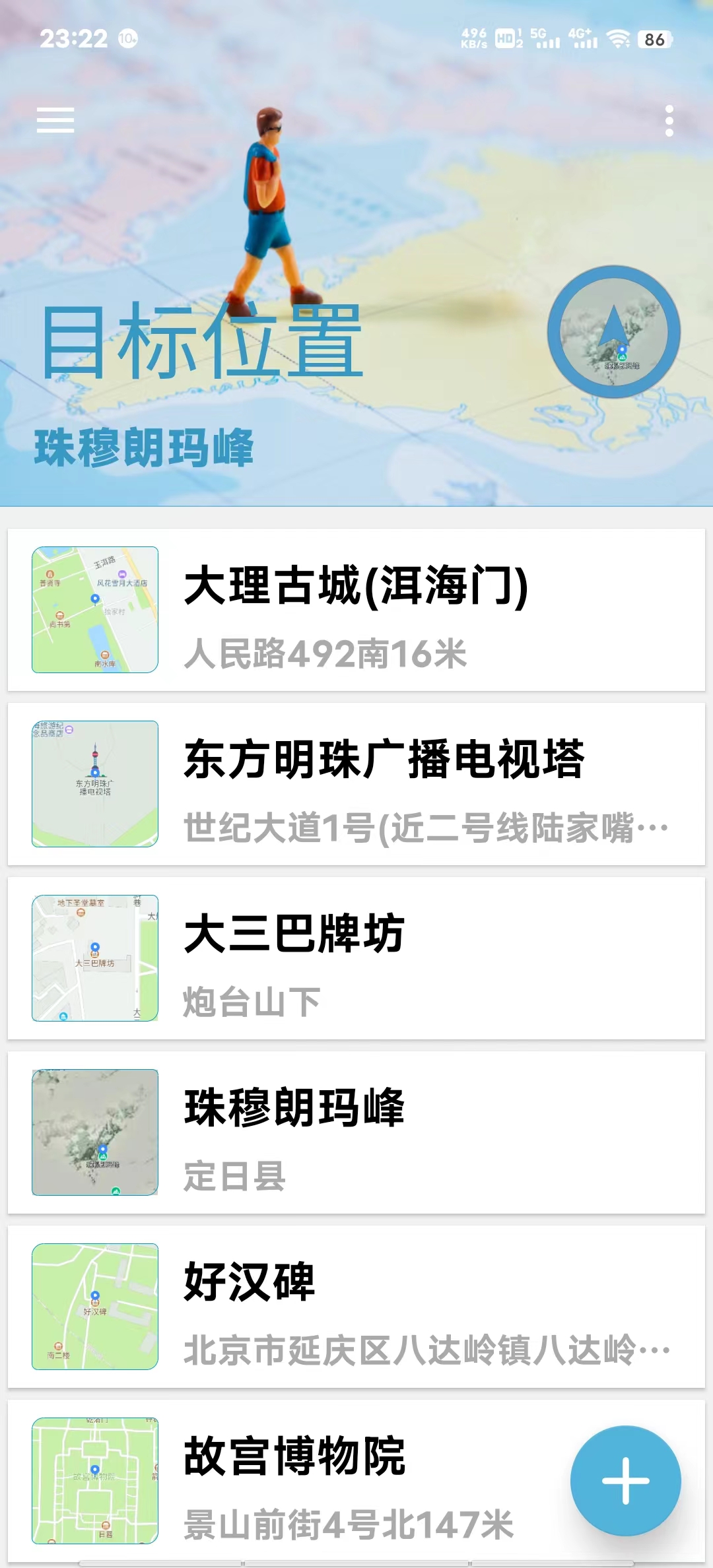The image size is (713, 1568).
Task: Select the 东方明珠广播电视塔 entry
Action: 356,785
